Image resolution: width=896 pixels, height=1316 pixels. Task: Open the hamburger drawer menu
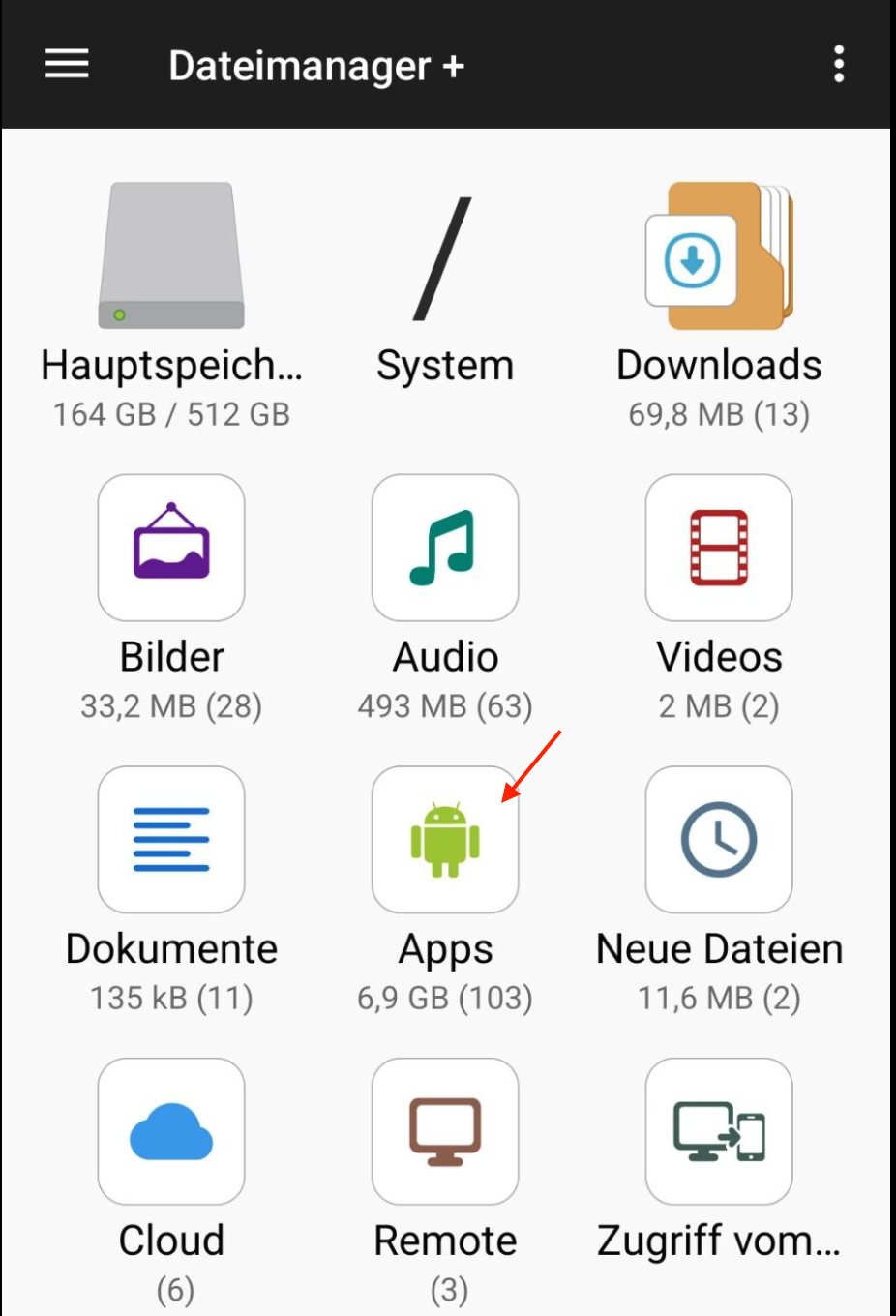click(x=67, y=65)
